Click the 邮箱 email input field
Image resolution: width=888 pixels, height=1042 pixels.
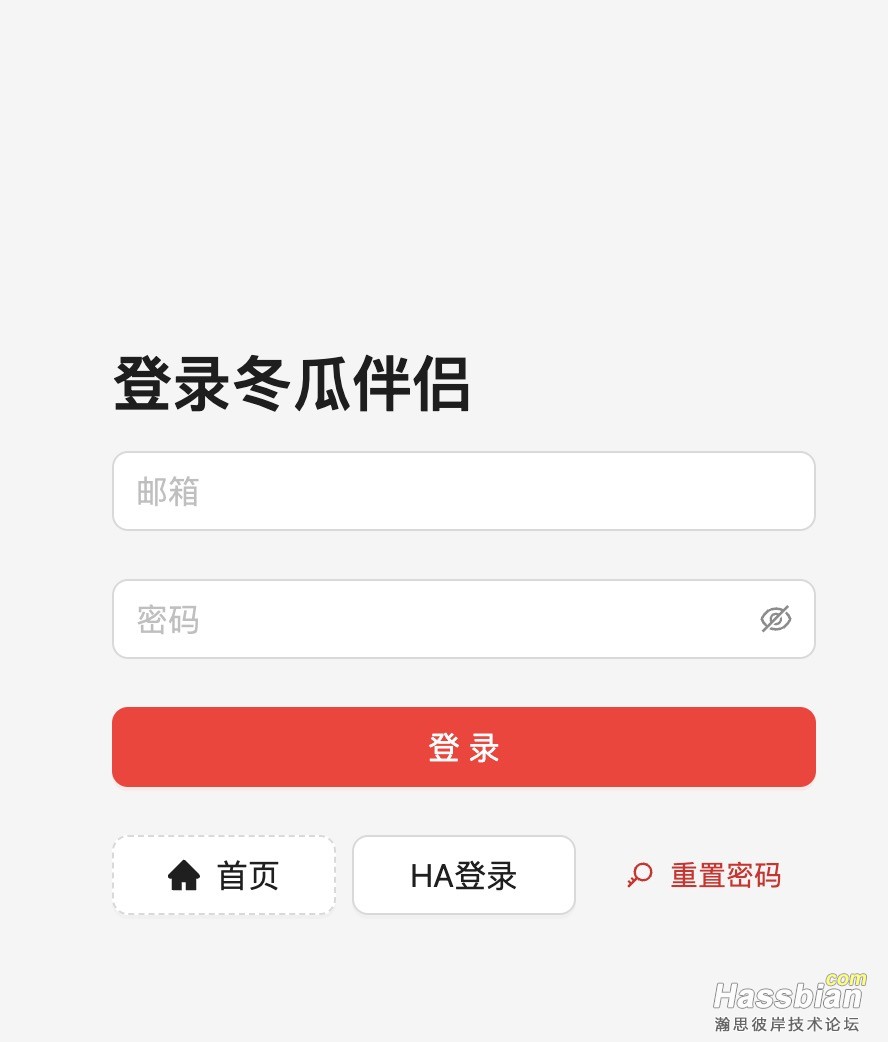point(464,491)
